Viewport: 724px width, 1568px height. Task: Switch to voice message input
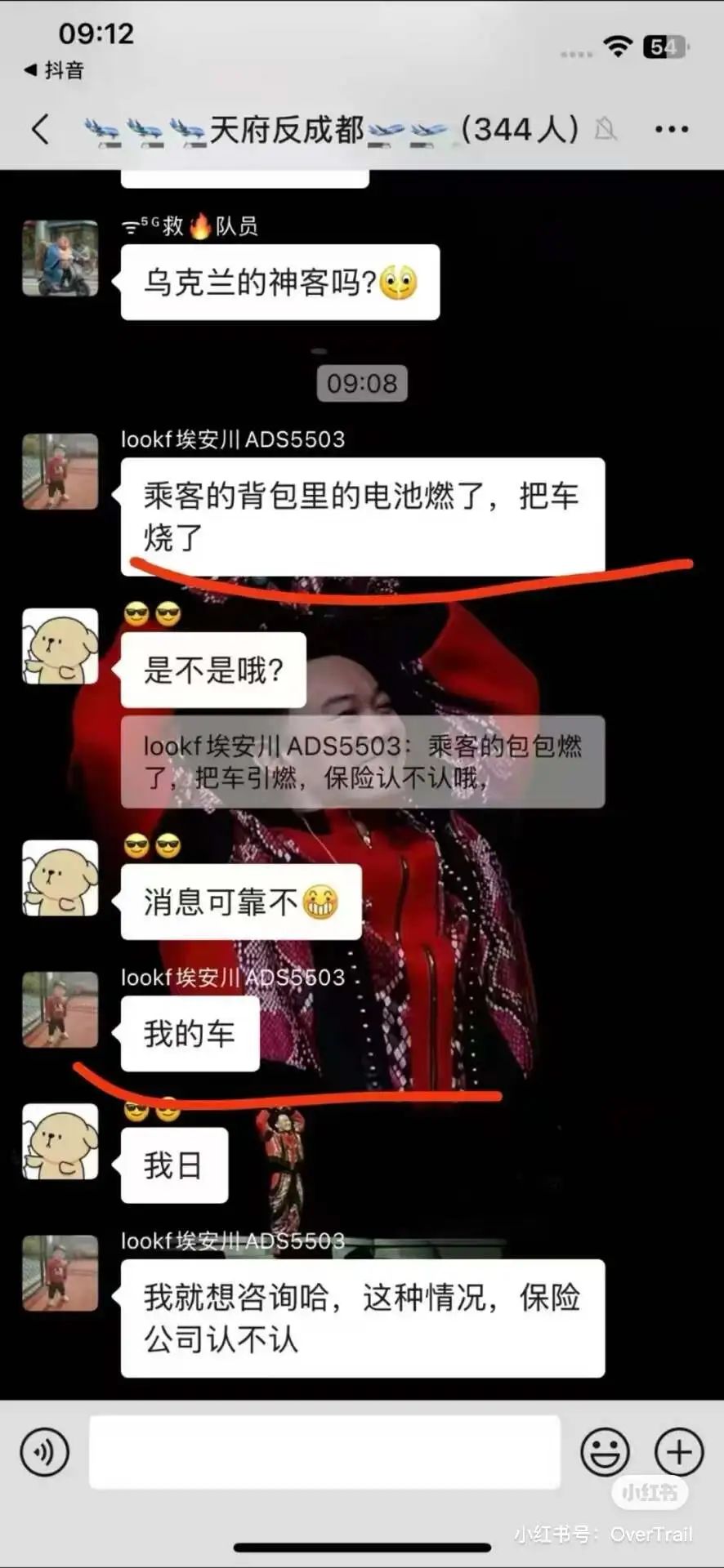tap(44, 1451)
